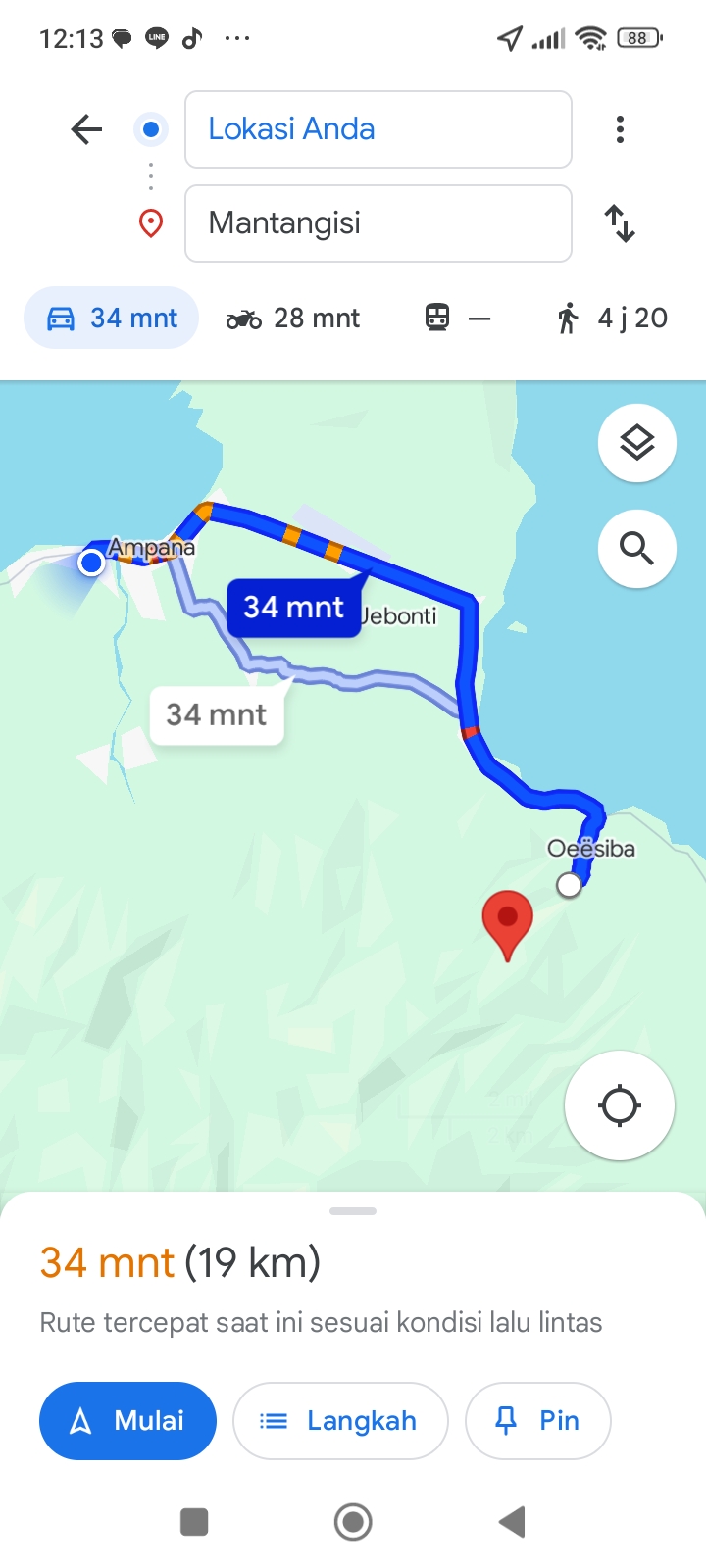706x1568 pixels.
Task: Open the map layers button
Action: pyautogui.click(x=637, y=443)
